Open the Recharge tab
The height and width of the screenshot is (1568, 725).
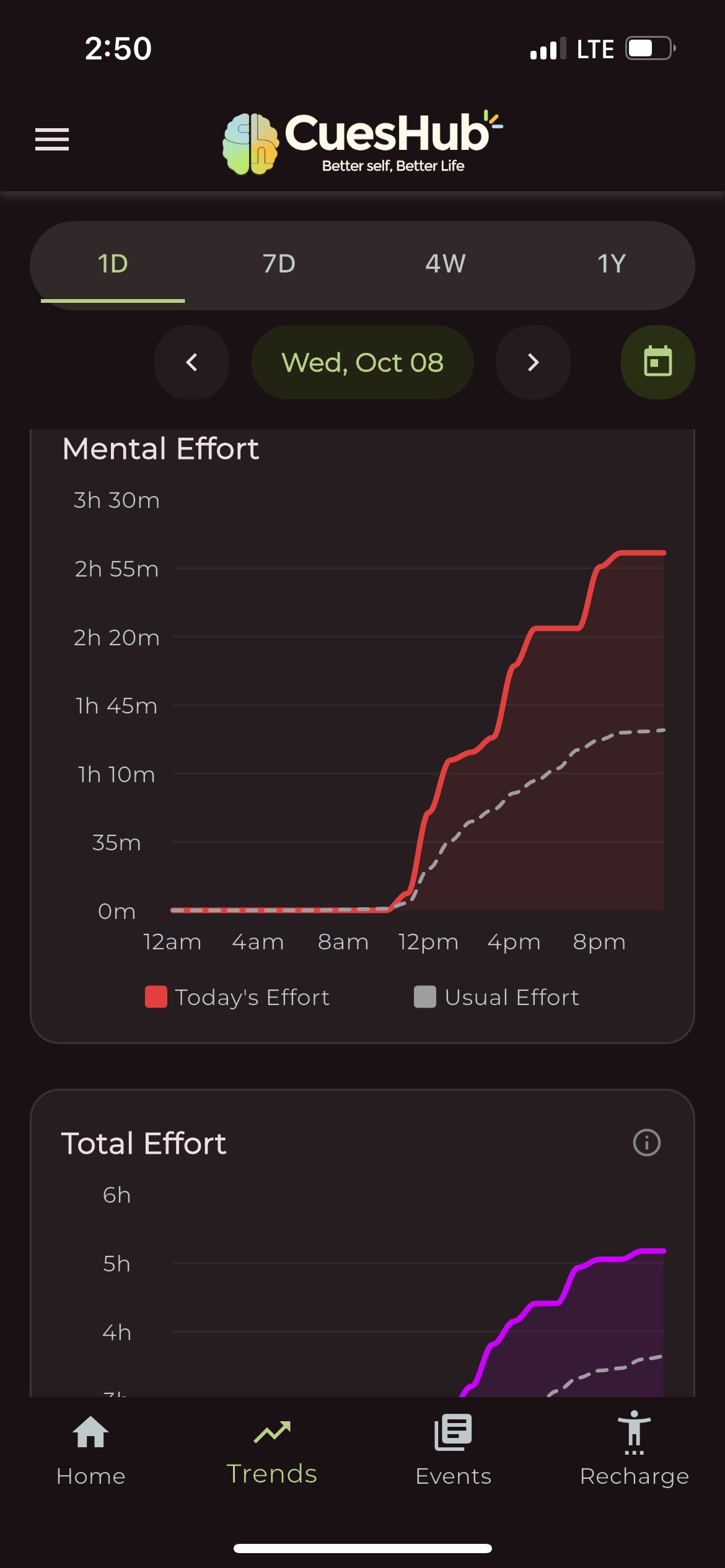(x=634, y=1450)
